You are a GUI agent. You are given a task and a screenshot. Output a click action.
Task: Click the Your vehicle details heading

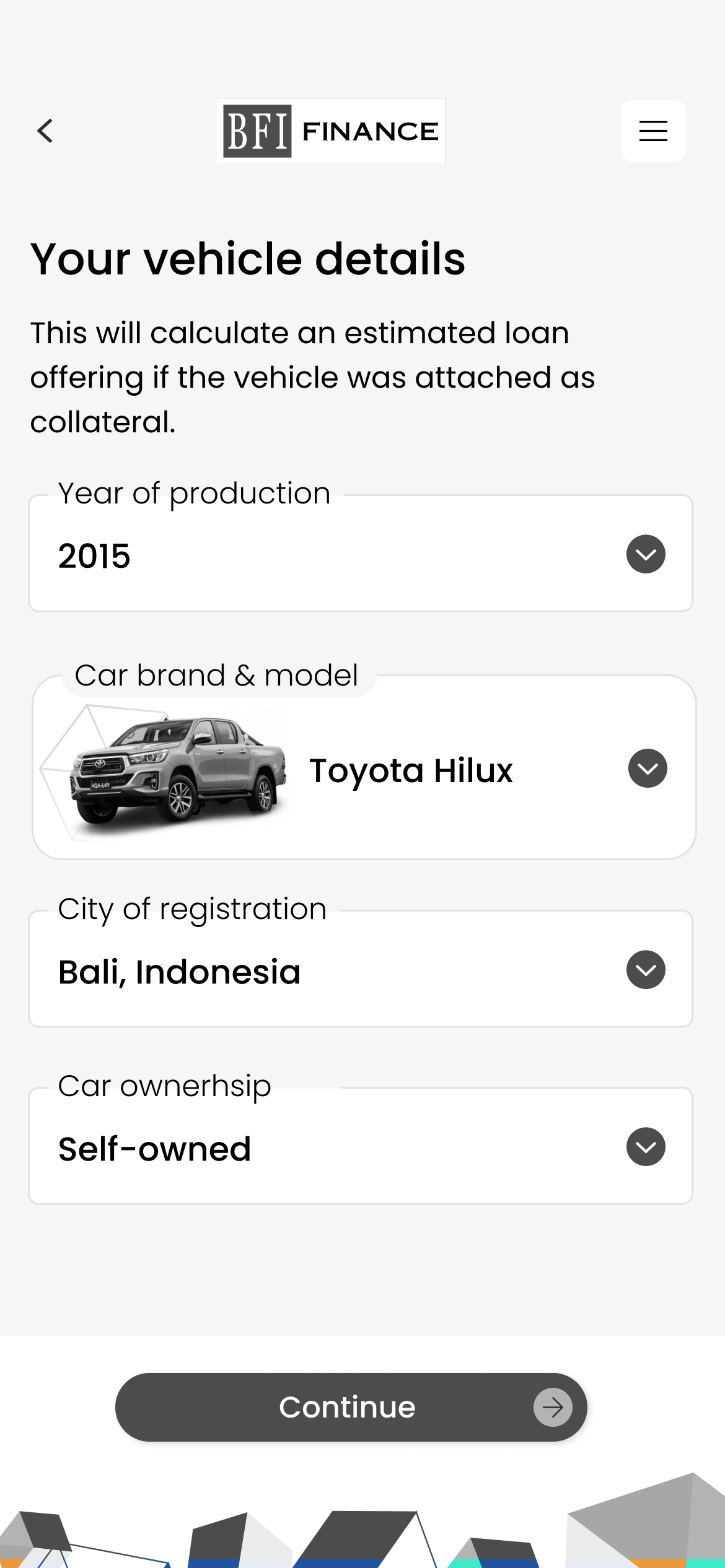click(x=248, y=259)
